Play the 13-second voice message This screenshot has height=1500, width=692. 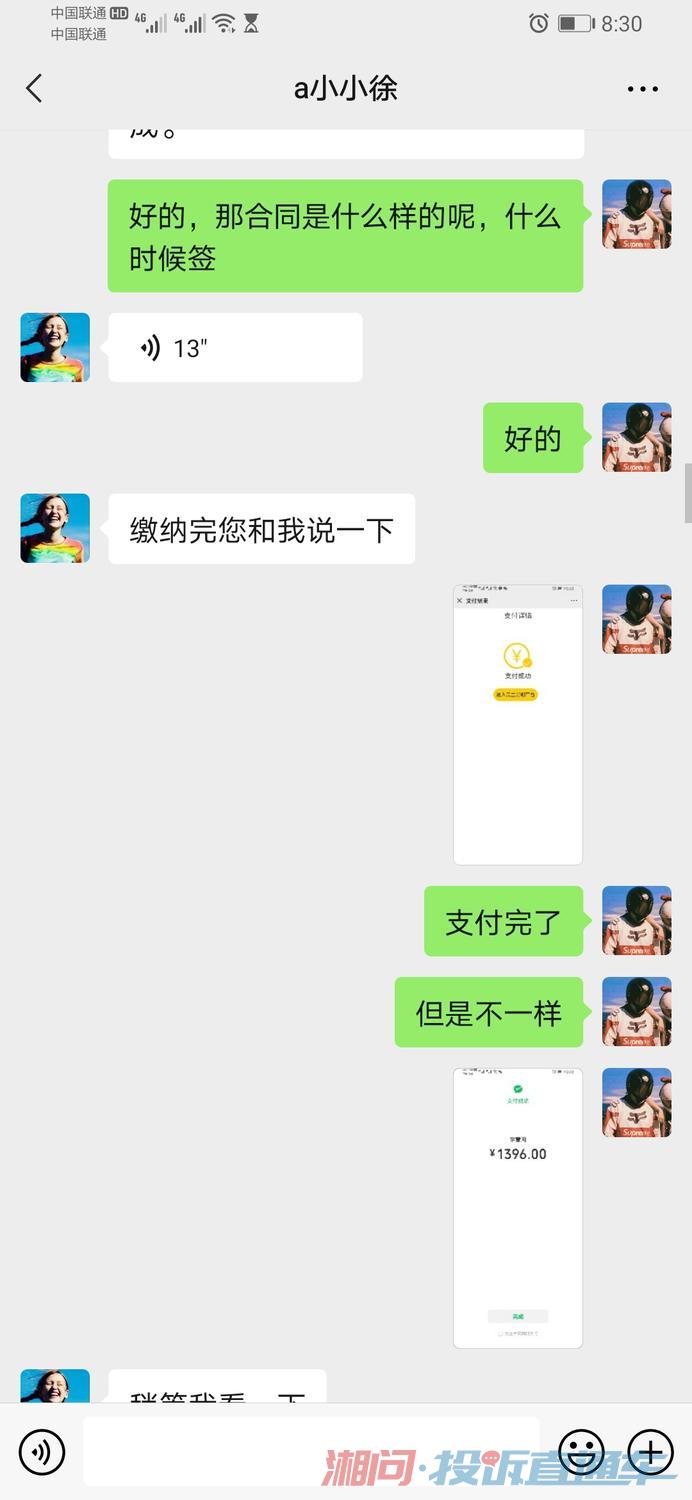235,348
